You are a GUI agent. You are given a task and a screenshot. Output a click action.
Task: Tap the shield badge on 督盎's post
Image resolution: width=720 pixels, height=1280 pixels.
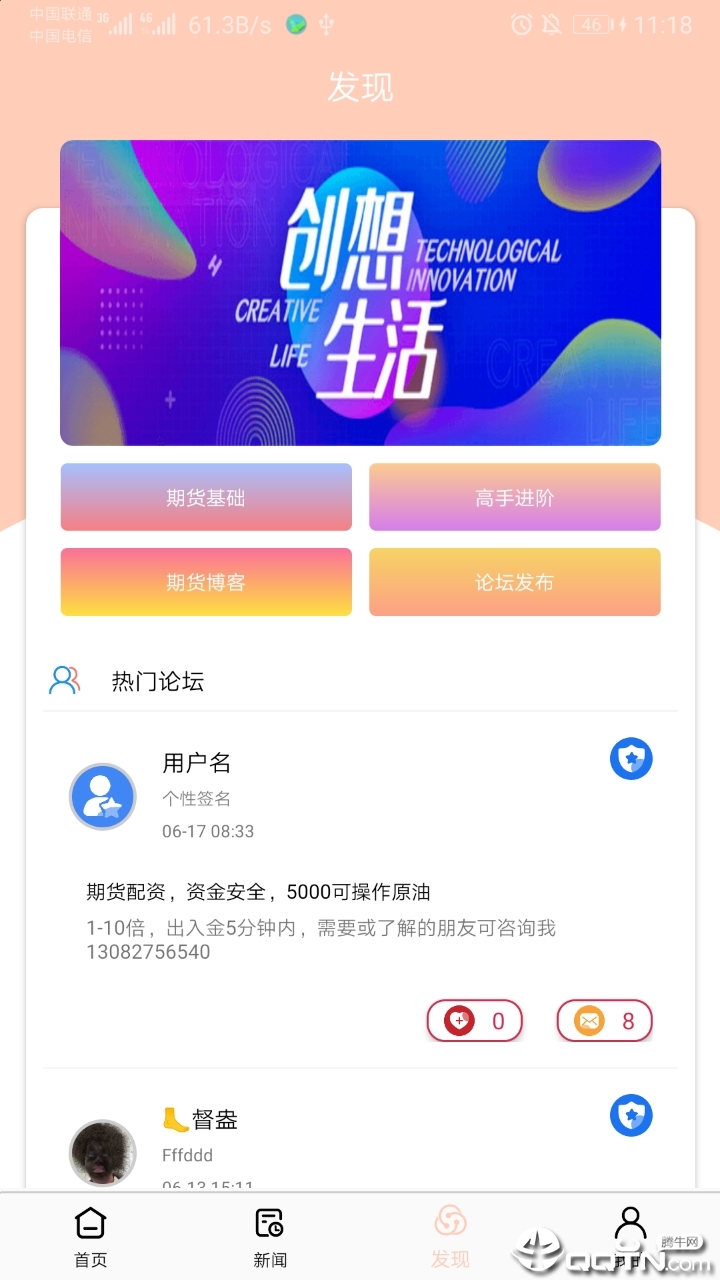pyautogui.click(x=631, y=1115)
